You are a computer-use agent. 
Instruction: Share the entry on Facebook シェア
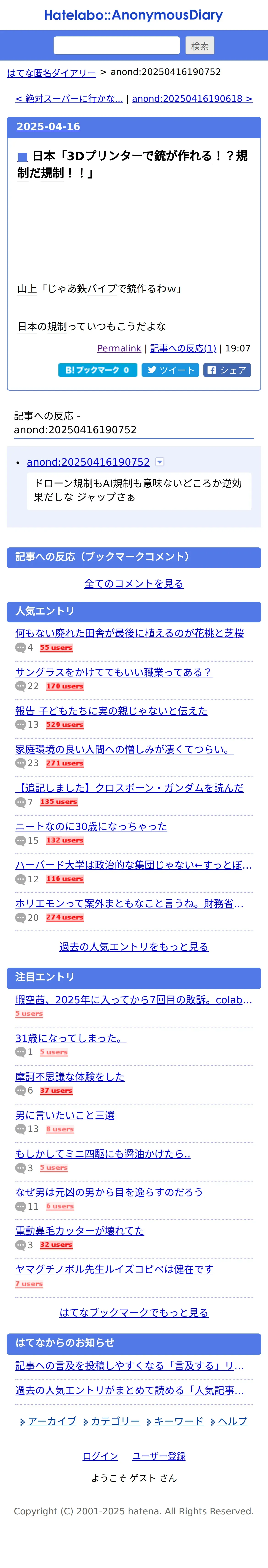(x=227, y=370)
